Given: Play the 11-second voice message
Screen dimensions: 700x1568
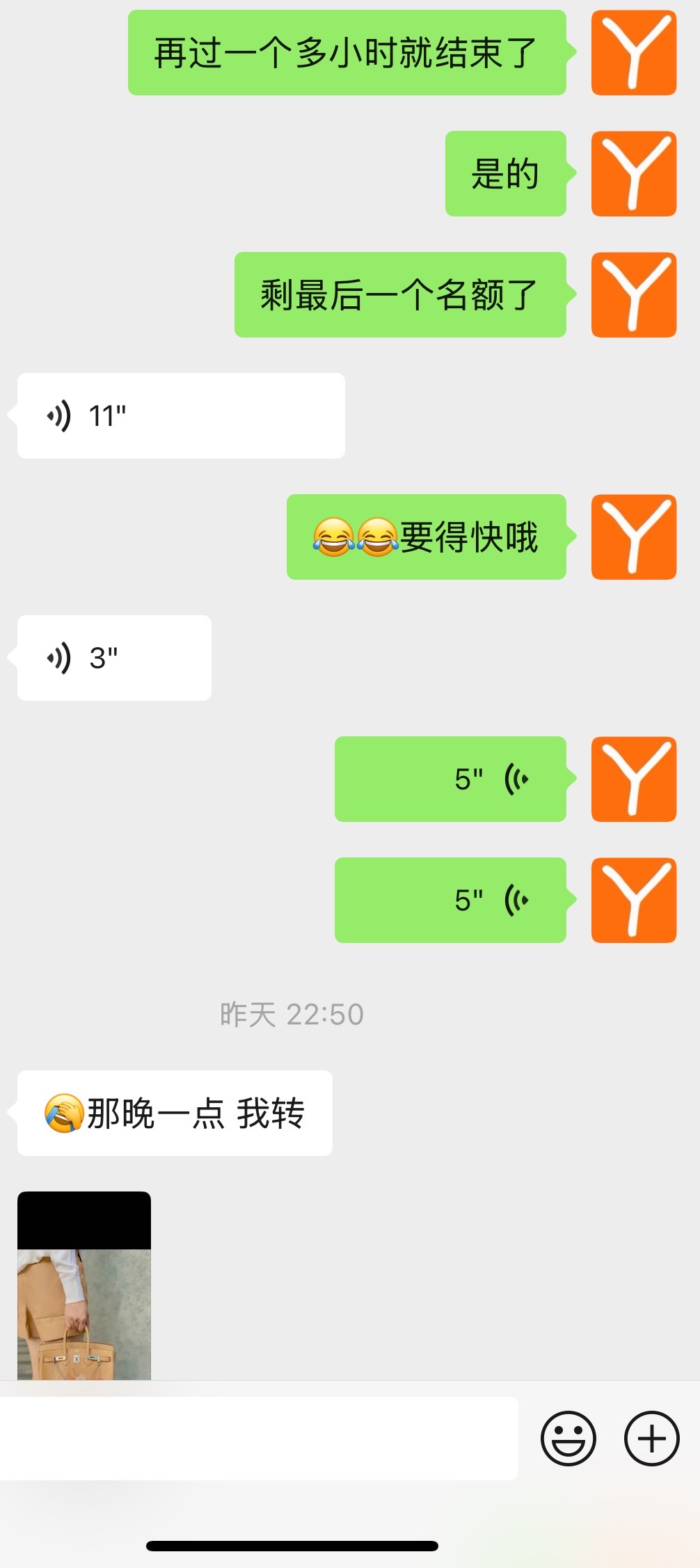Looking at the screenshot, I should 180,415.
